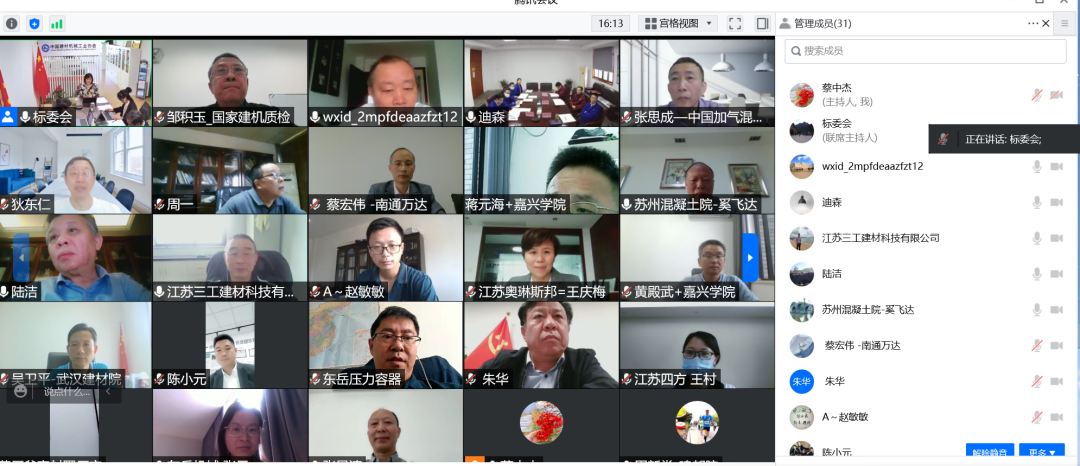Viewport: 1080px width, 466px height.
Task: Open the hamburger menu at top right
Action: [x=1065, y=23]
